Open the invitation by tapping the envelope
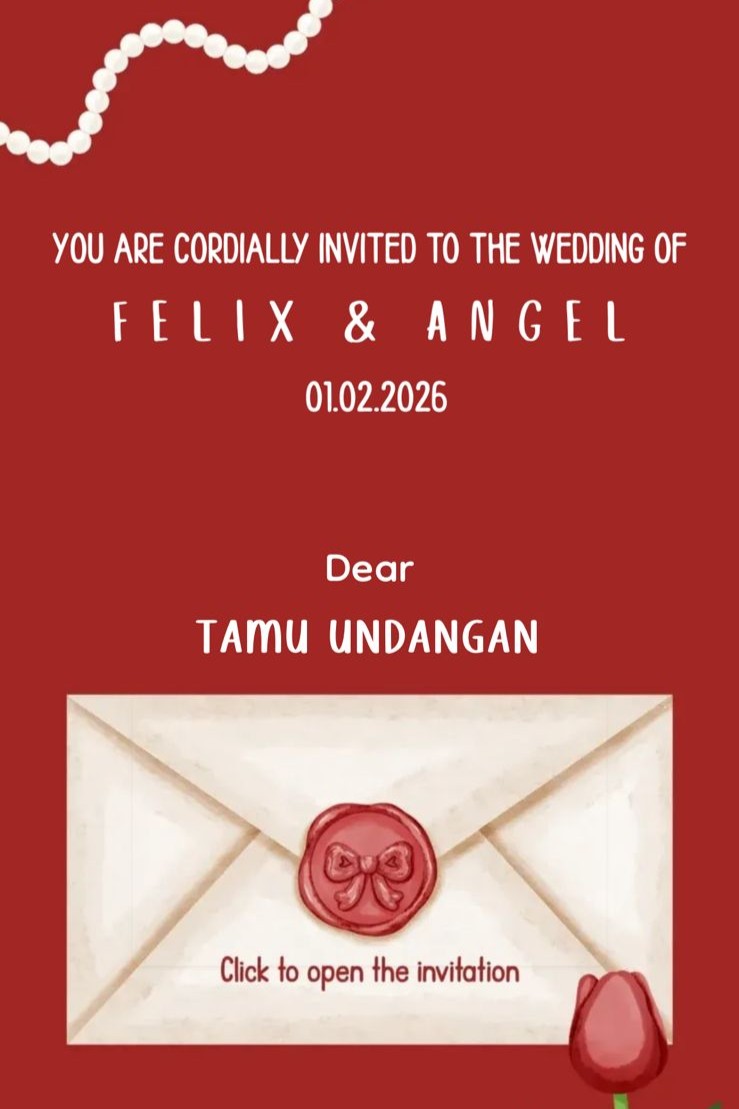 tap(369, 870)
